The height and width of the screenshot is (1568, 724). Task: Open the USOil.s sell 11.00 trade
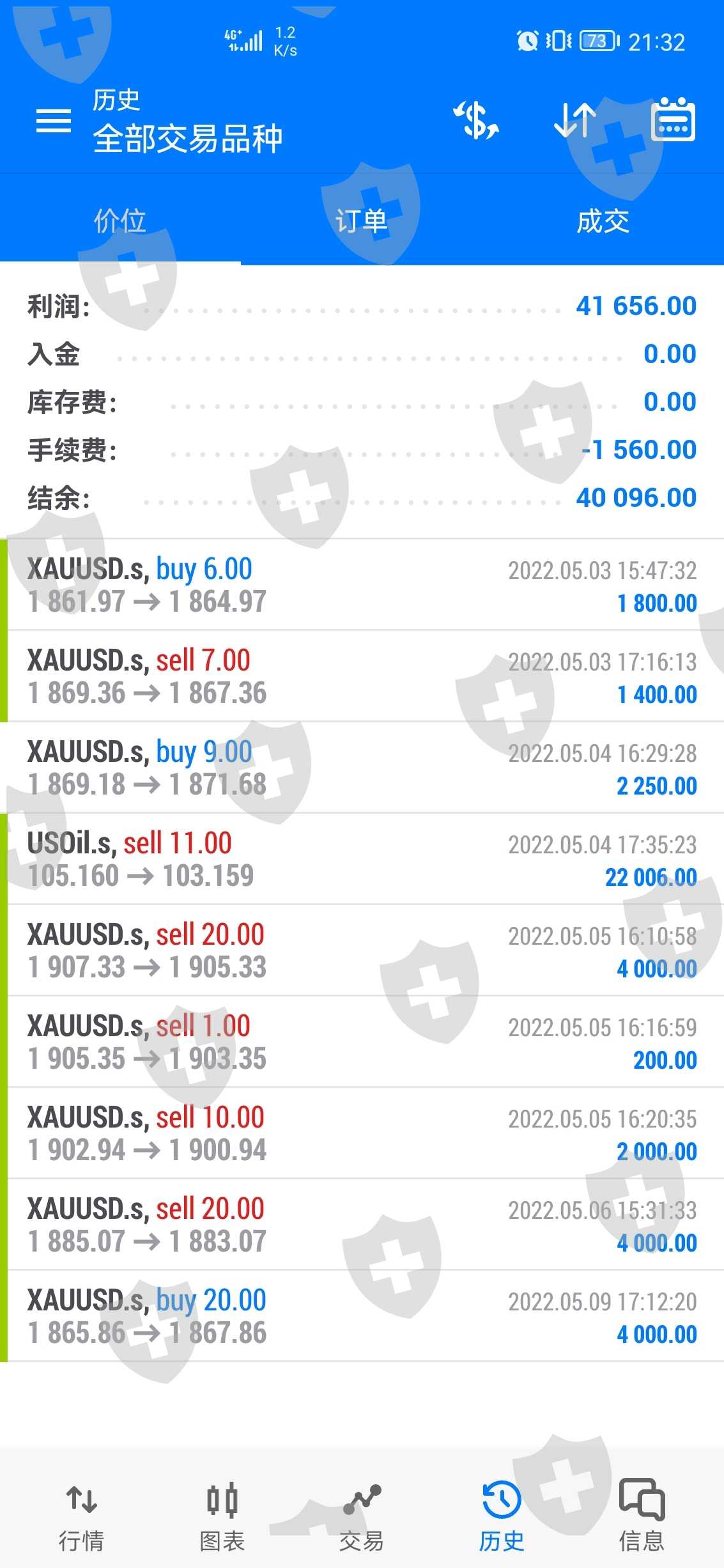click(362, 859)
